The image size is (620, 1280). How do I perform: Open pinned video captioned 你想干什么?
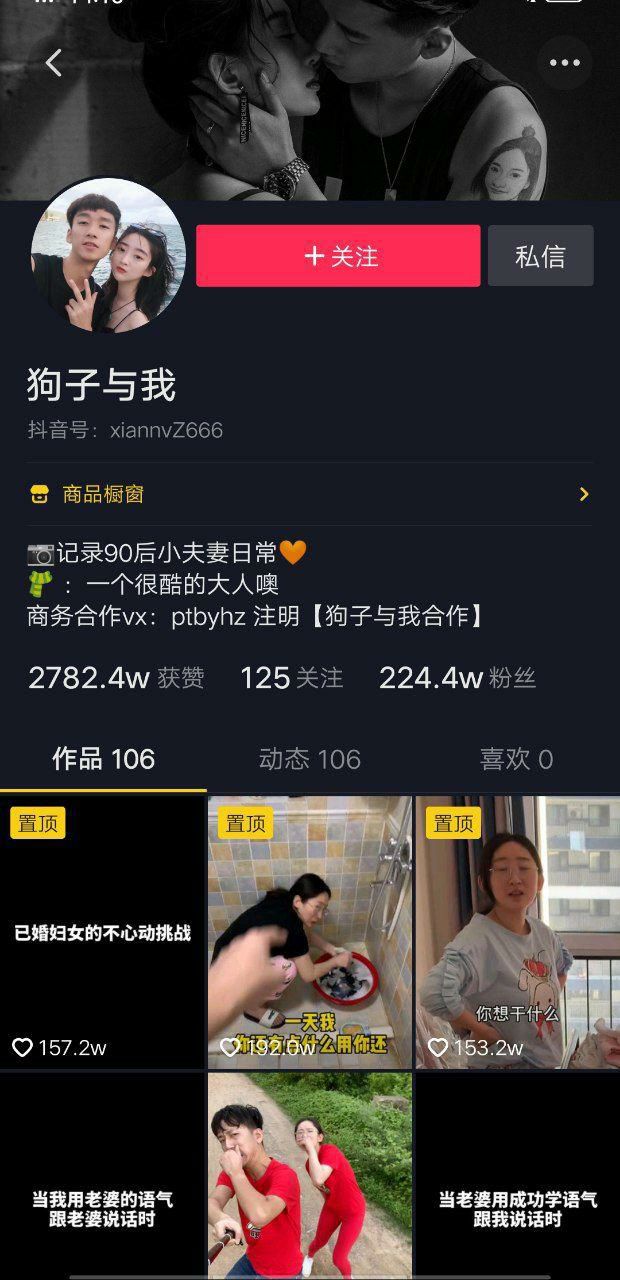click(517, 932)
